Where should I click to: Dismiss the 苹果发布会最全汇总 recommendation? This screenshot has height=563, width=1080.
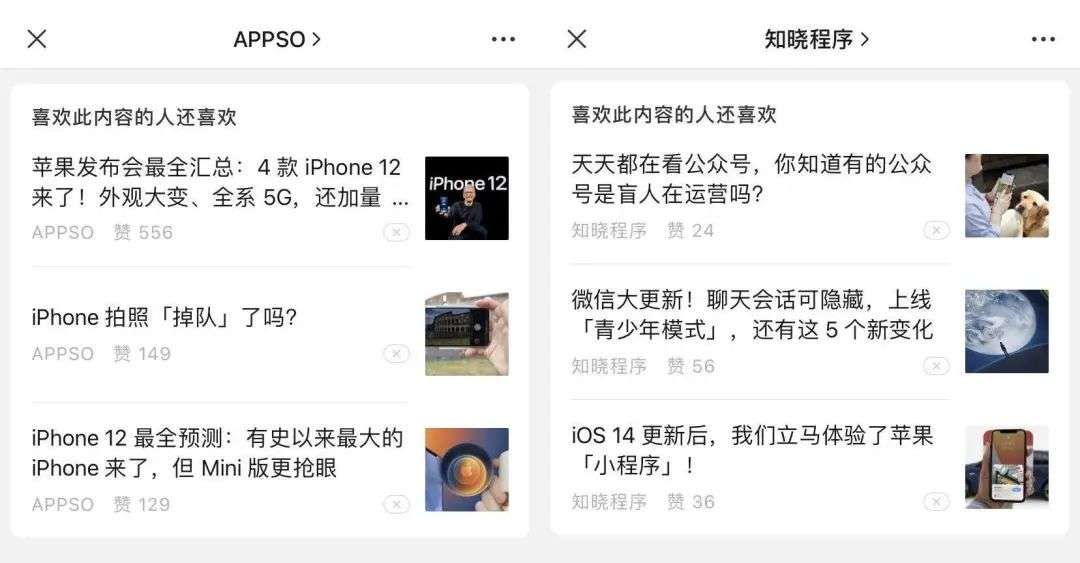click(x=396, y=232)
